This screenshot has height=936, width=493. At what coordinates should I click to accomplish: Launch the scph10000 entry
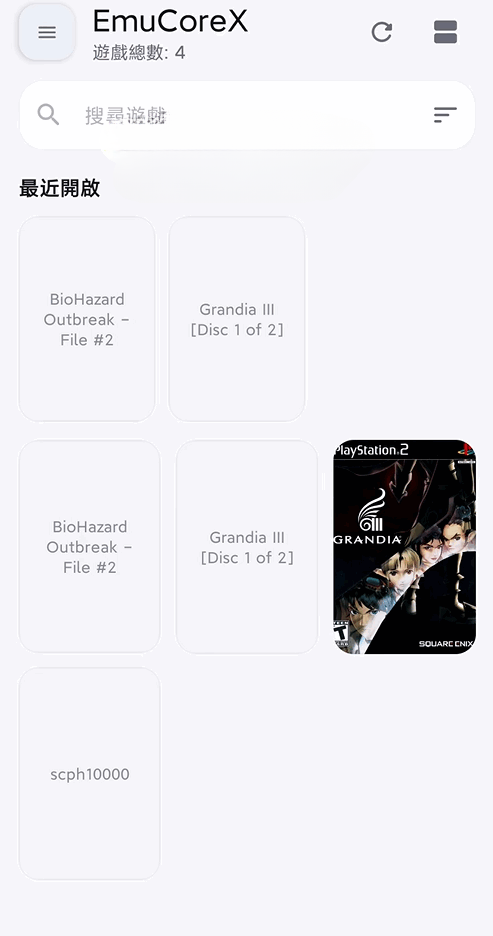click(x=90, y=774)
